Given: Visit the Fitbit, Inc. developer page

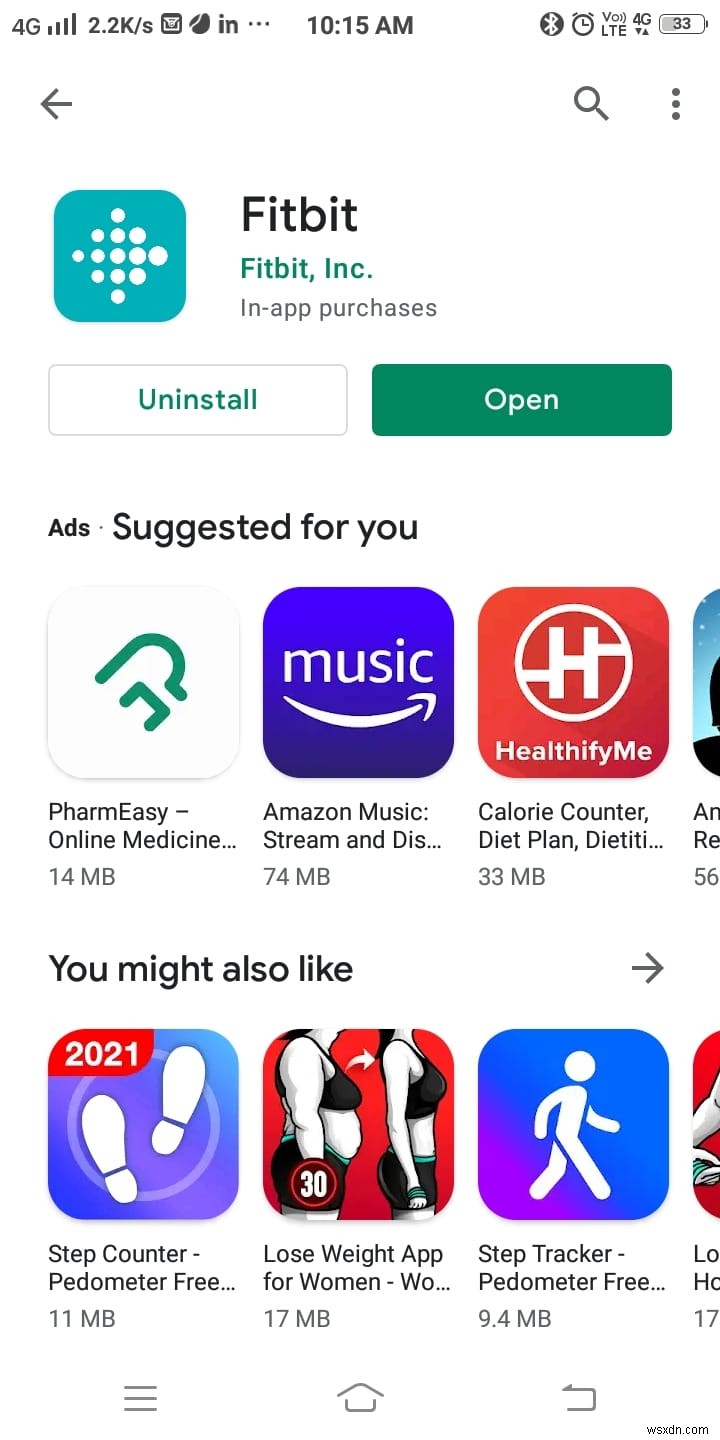Looking at the screenshot, I should [x=306, y=268].
